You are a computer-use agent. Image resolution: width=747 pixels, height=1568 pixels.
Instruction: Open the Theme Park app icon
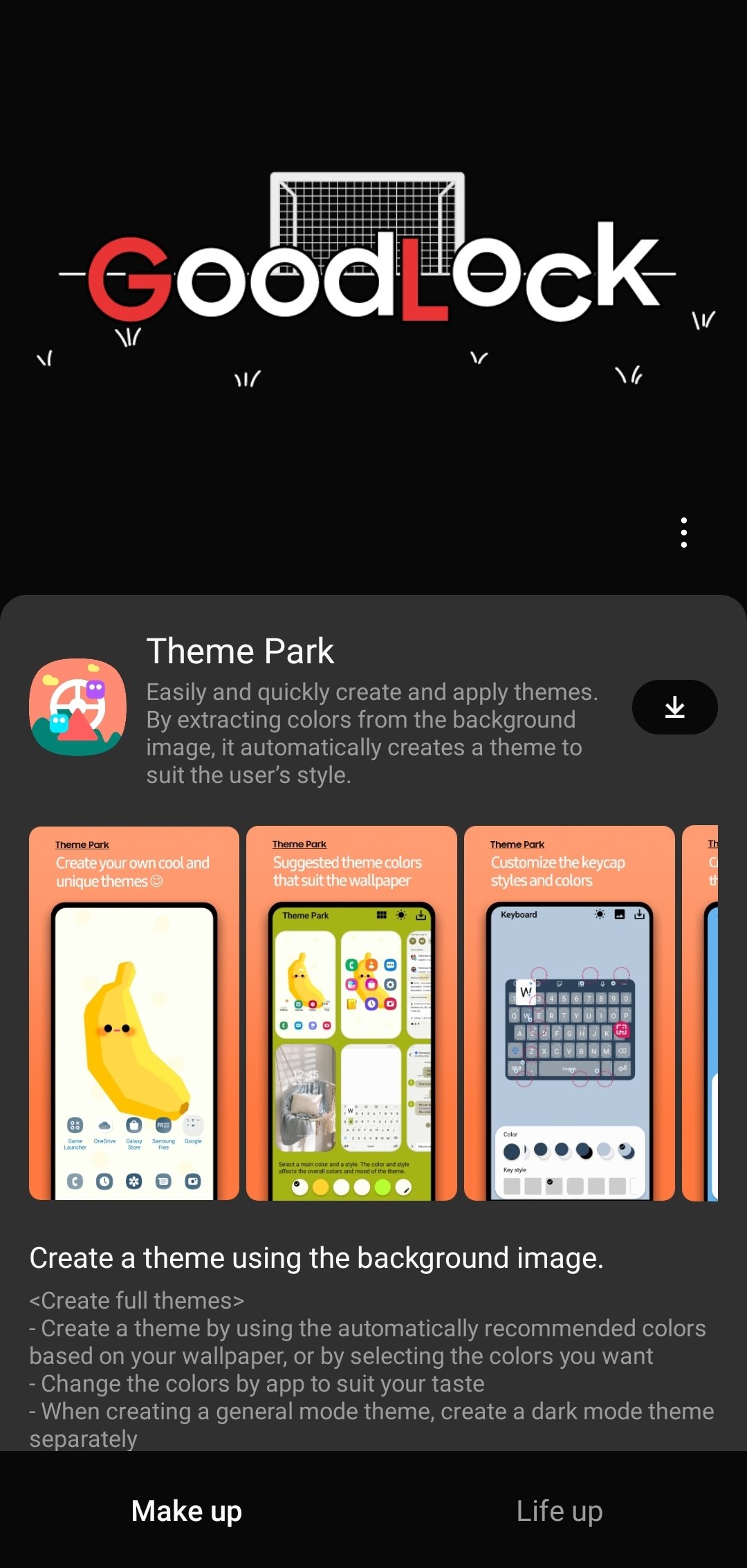tap(77, 707)
